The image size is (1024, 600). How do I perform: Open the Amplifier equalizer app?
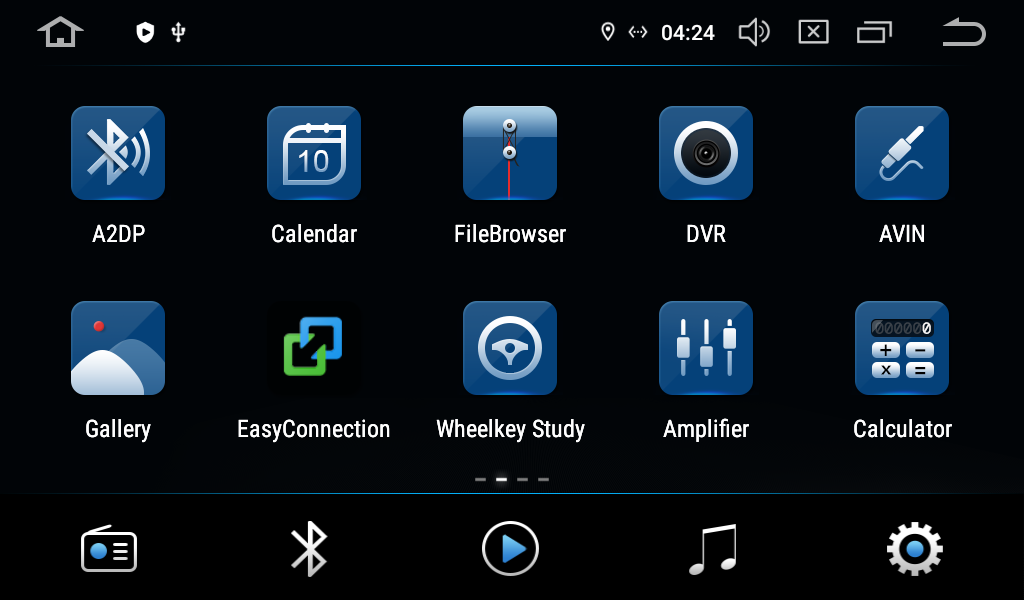[x=706, y=348]
